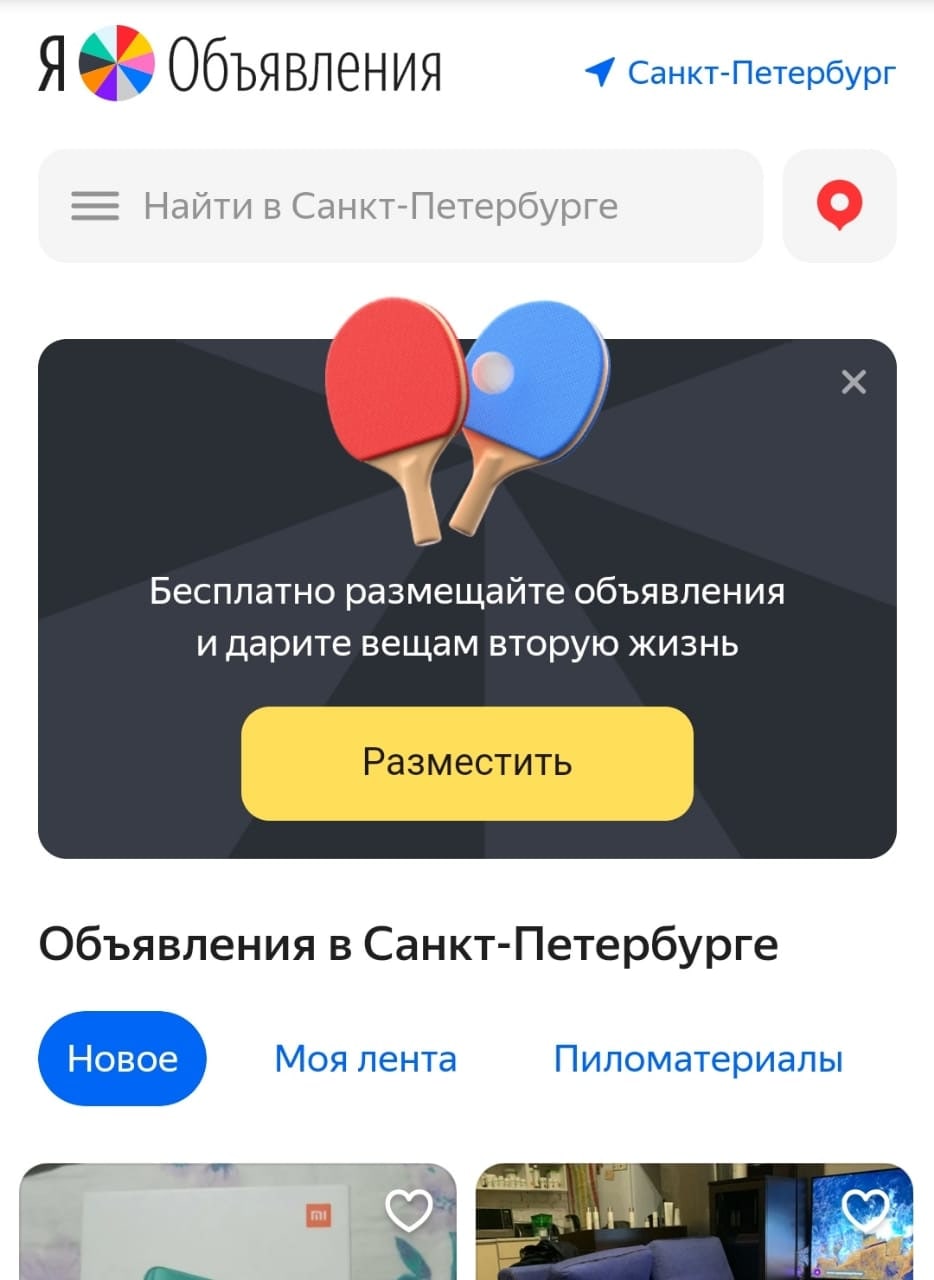Open the hamburger menu in the search bar
The width and height of the screenshot is (934, 1280).
coord(95,207)
